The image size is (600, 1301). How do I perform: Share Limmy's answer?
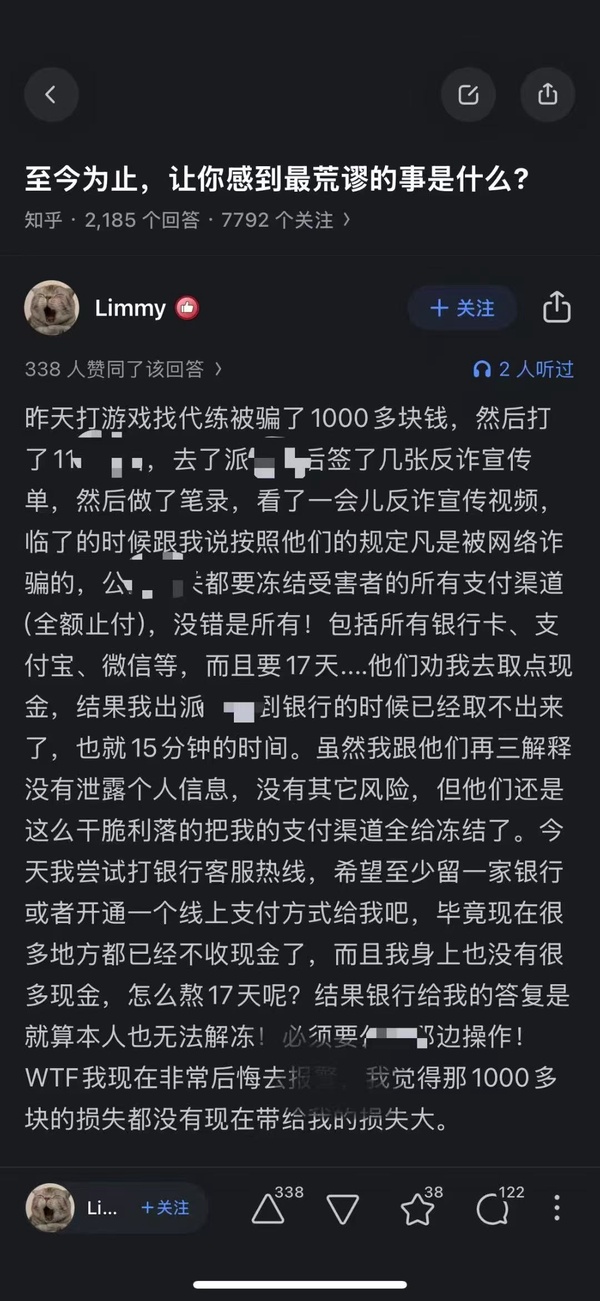557,308
